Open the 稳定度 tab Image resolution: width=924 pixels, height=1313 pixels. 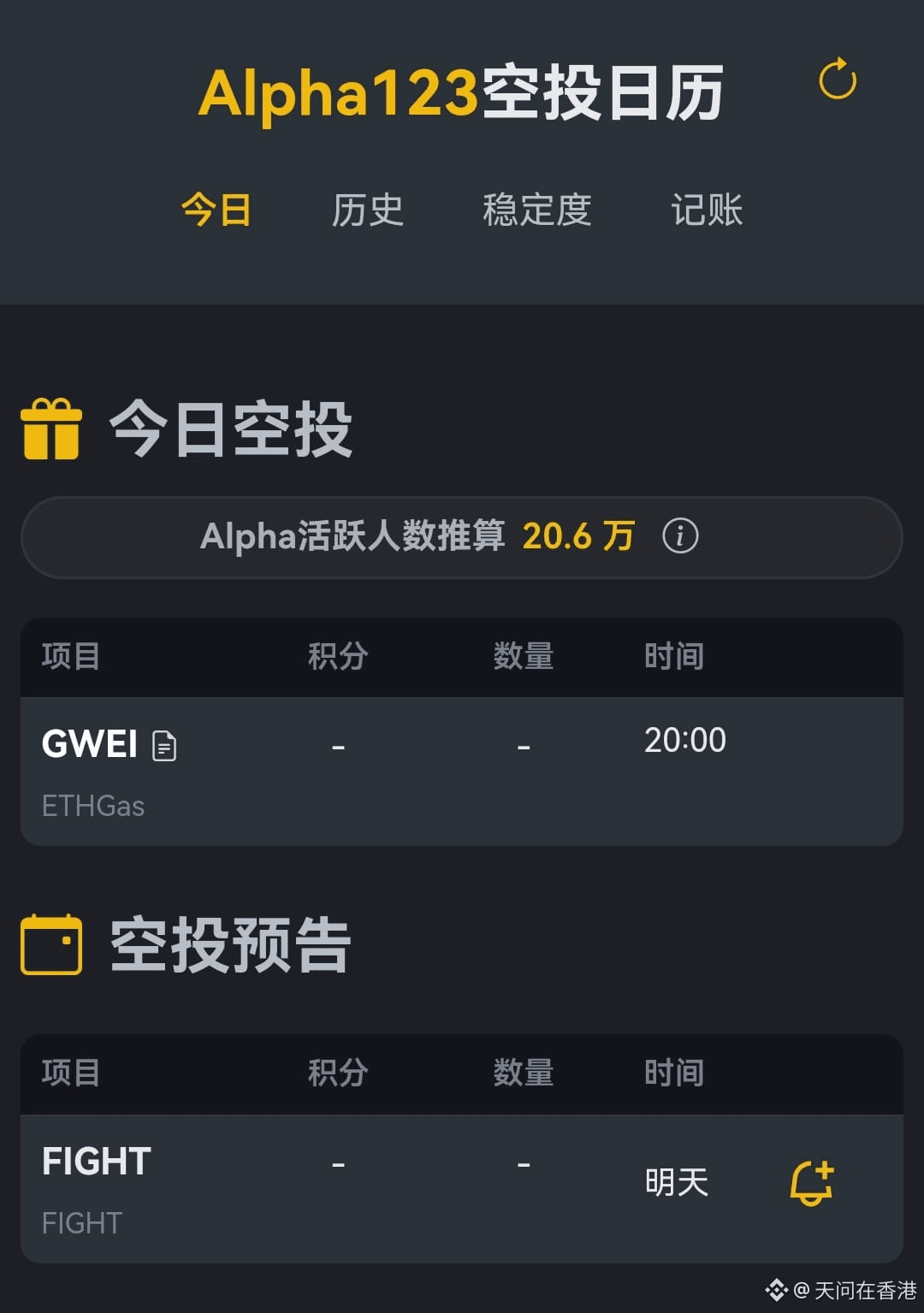point(537,211)
